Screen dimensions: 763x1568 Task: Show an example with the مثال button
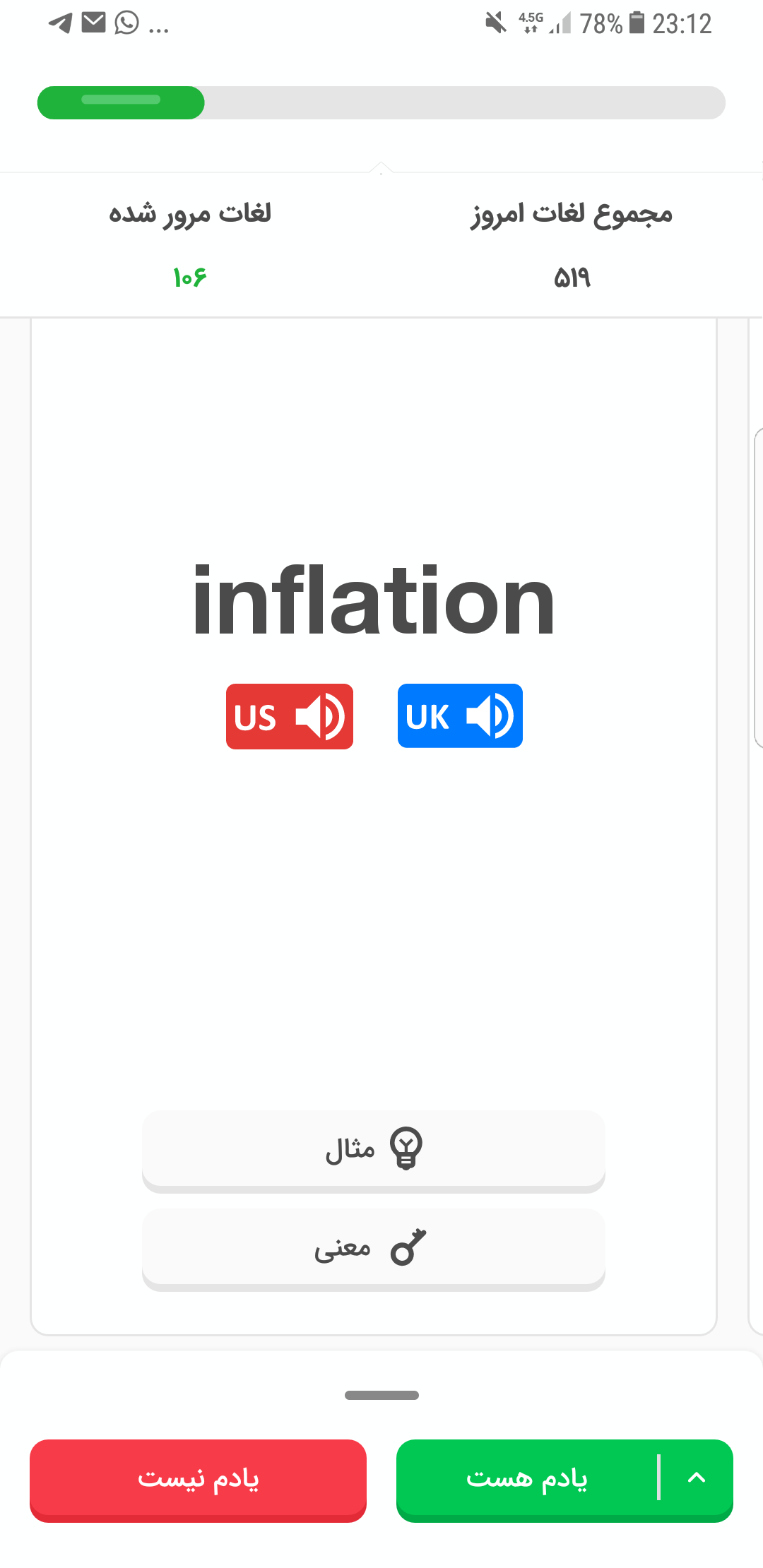tap(374, 1151)
